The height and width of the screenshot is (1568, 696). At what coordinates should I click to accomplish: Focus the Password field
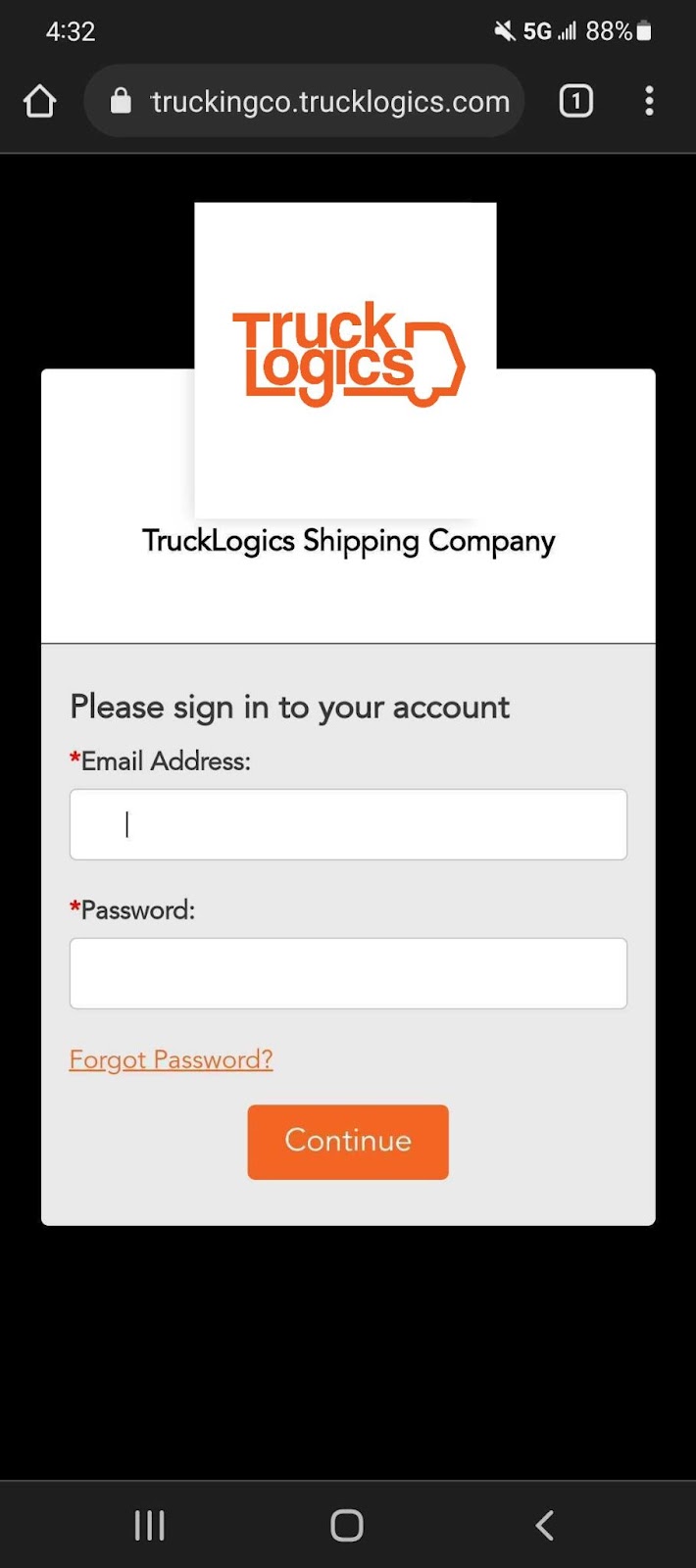(348, 973)
